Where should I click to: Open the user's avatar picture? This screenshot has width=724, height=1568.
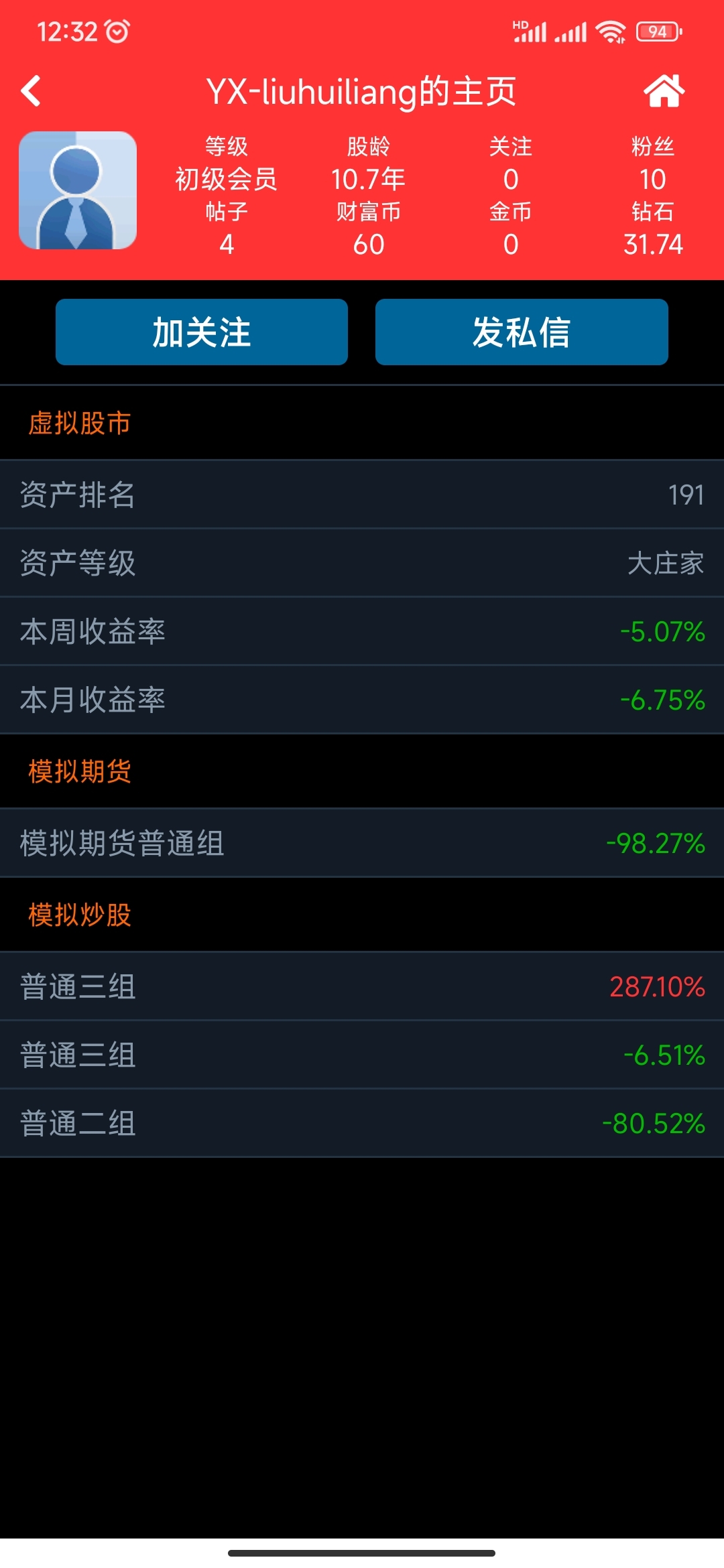pyautogui.click(x=78, y=190)
